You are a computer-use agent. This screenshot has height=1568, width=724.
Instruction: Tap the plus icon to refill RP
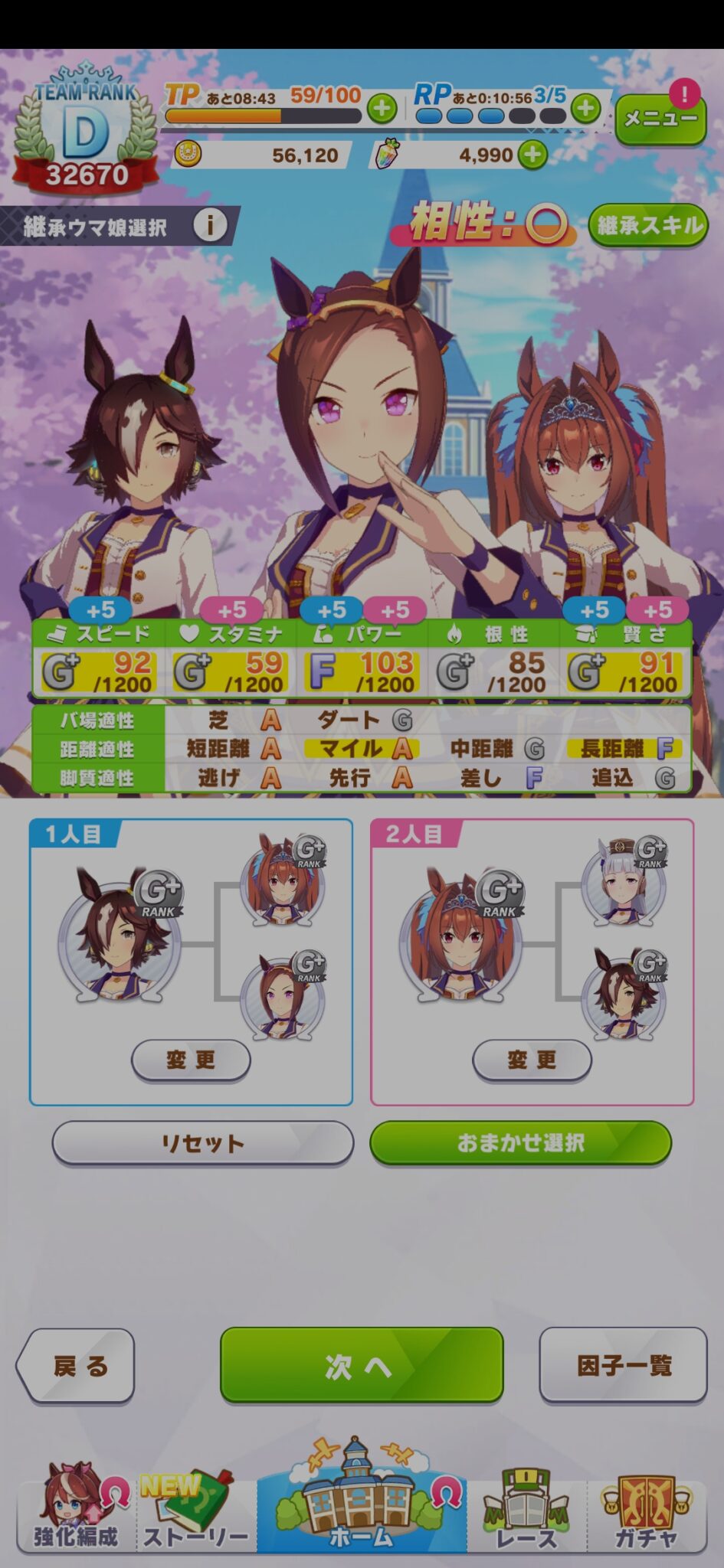(x=586, y=109)
